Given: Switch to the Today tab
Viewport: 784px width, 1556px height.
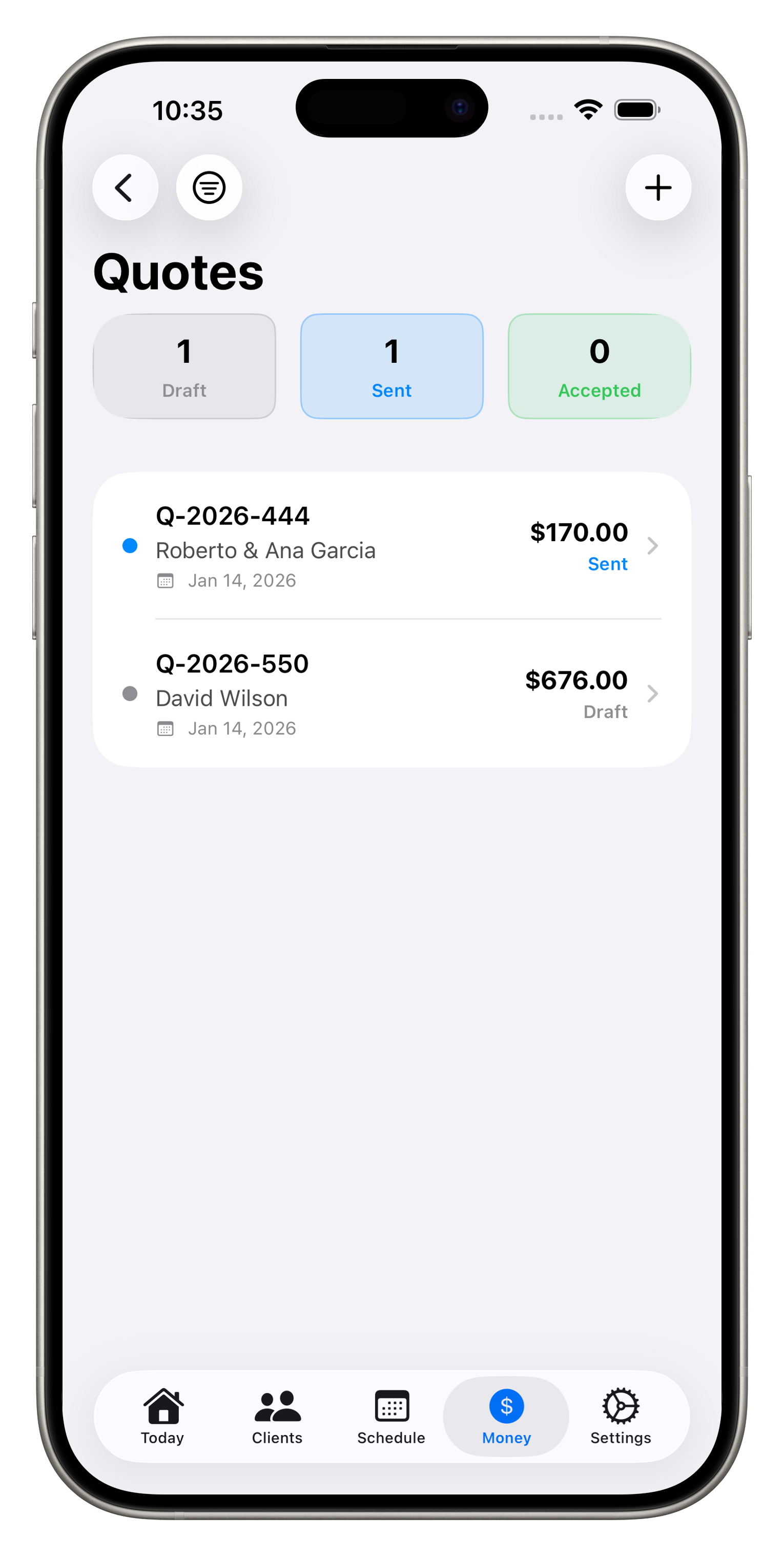Looking at the screenshot, I should click(162, 1416).
